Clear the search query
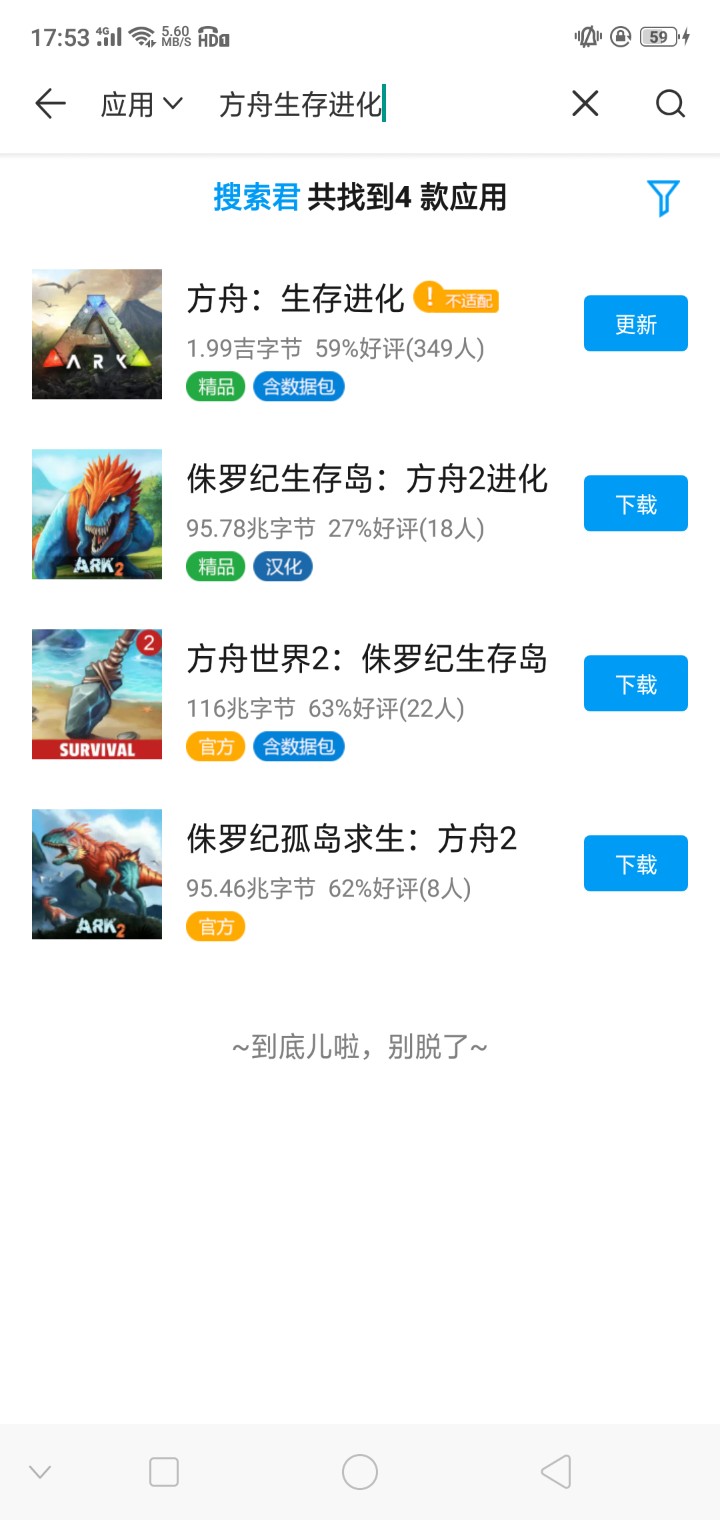The height and width of the screenshot is (1520, 720). pyautogui.click(x=585, y=104)
